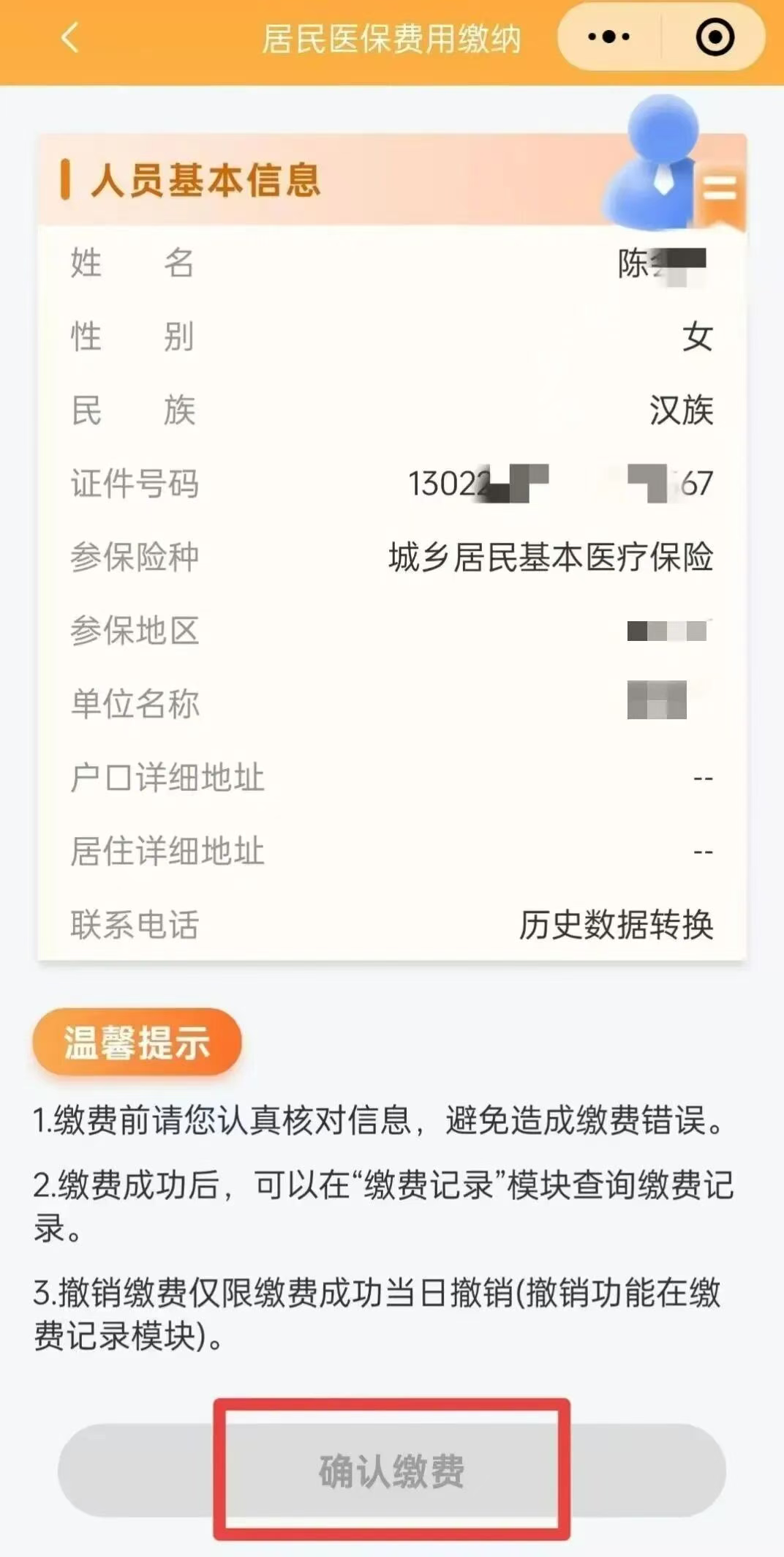The image size is (784, 1557).
Task: Go back using the top-left arrow
Action: point(70,37)
